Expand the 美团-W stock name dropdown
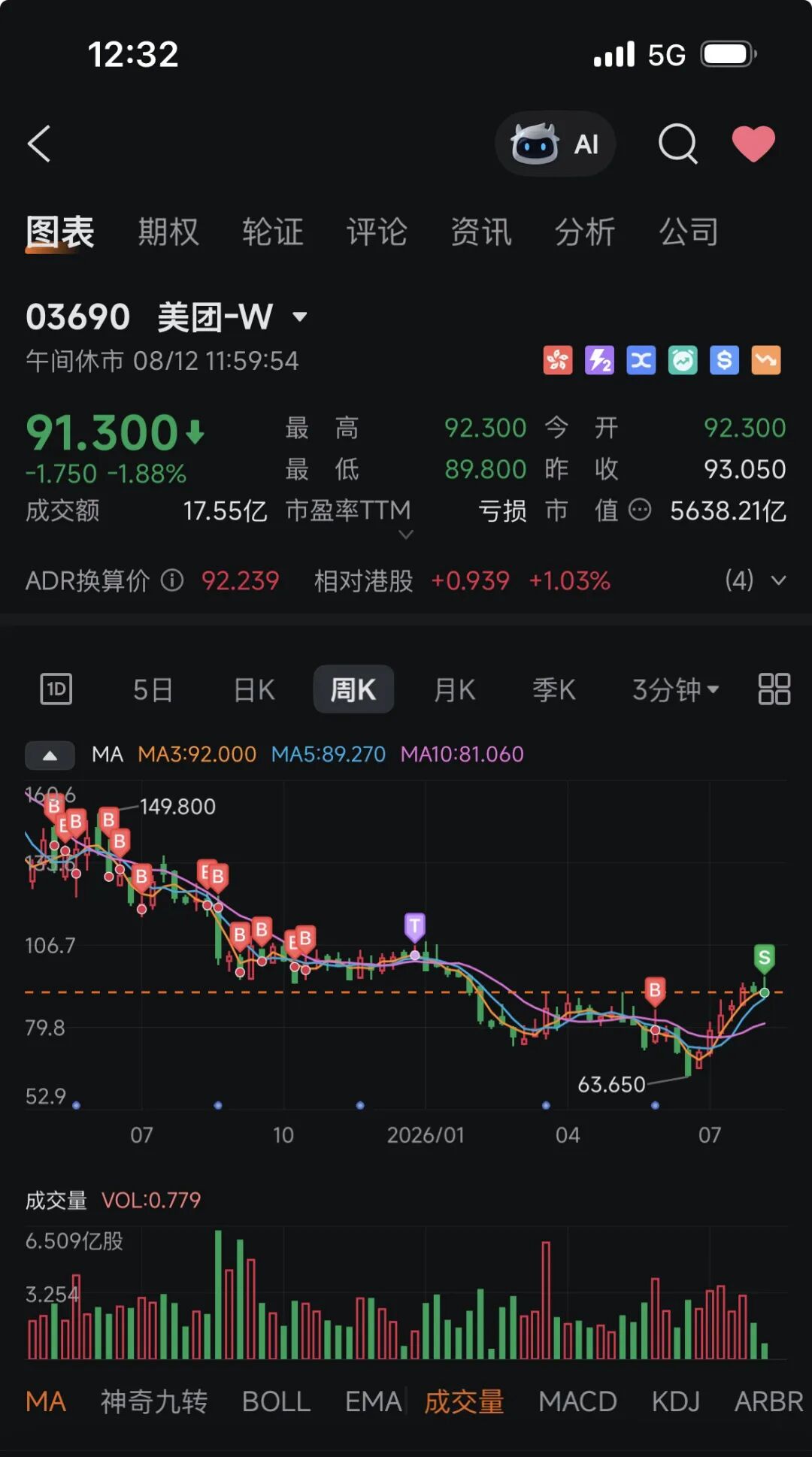Screen dimensions: 812x1457 click(x=299, y=317)
